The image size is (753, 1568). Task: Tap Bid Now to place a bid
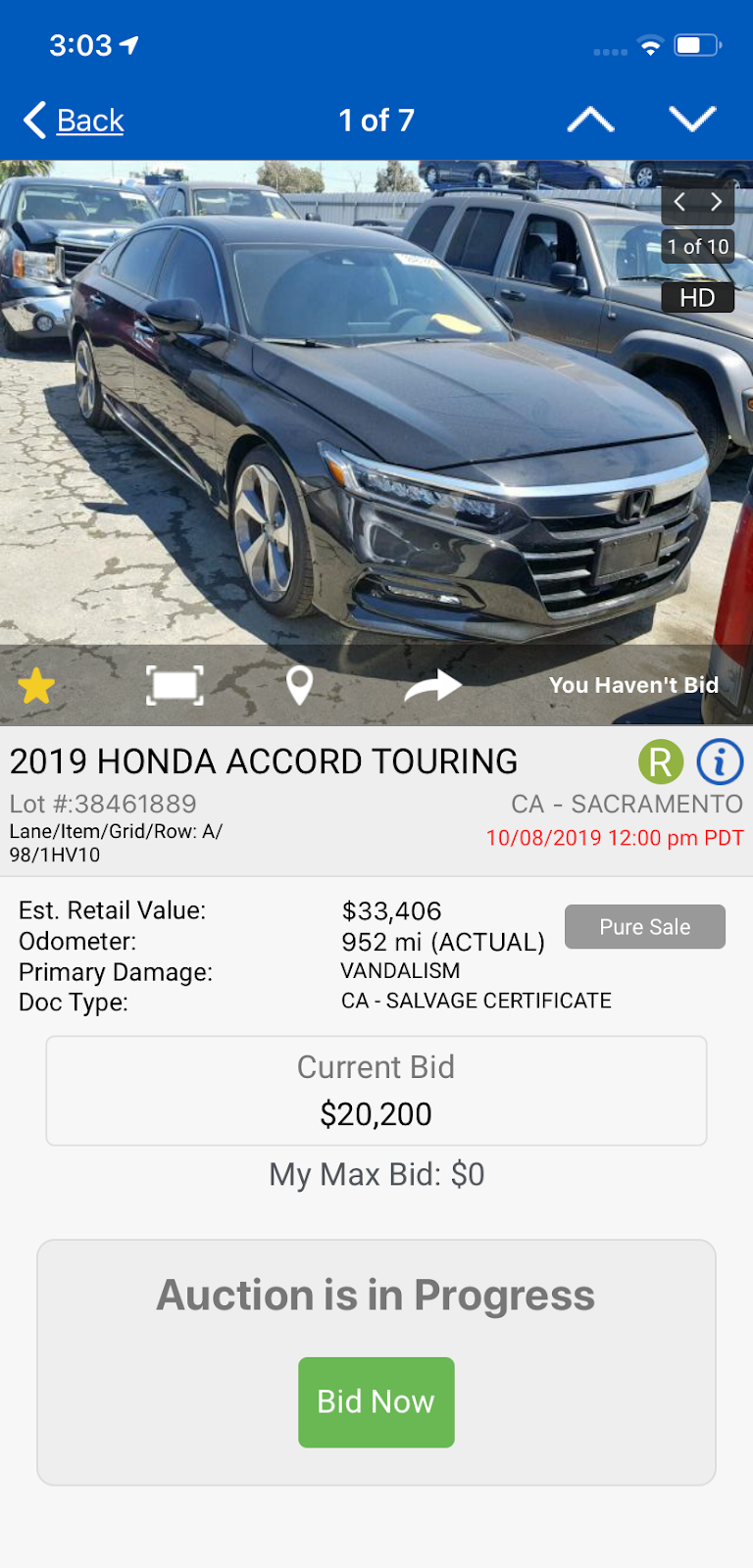pos(376,1401)
